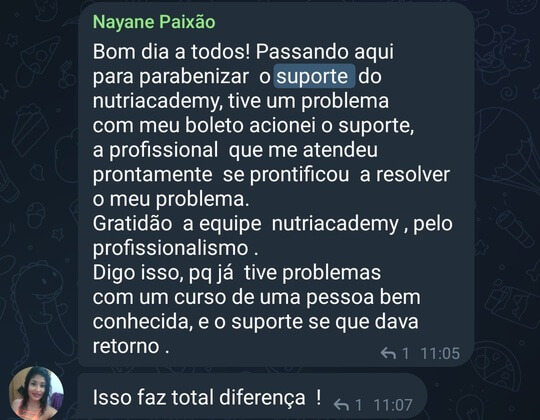
Task: Tap the "Isso faz total diferença" message
Action: tap(252, 398)
